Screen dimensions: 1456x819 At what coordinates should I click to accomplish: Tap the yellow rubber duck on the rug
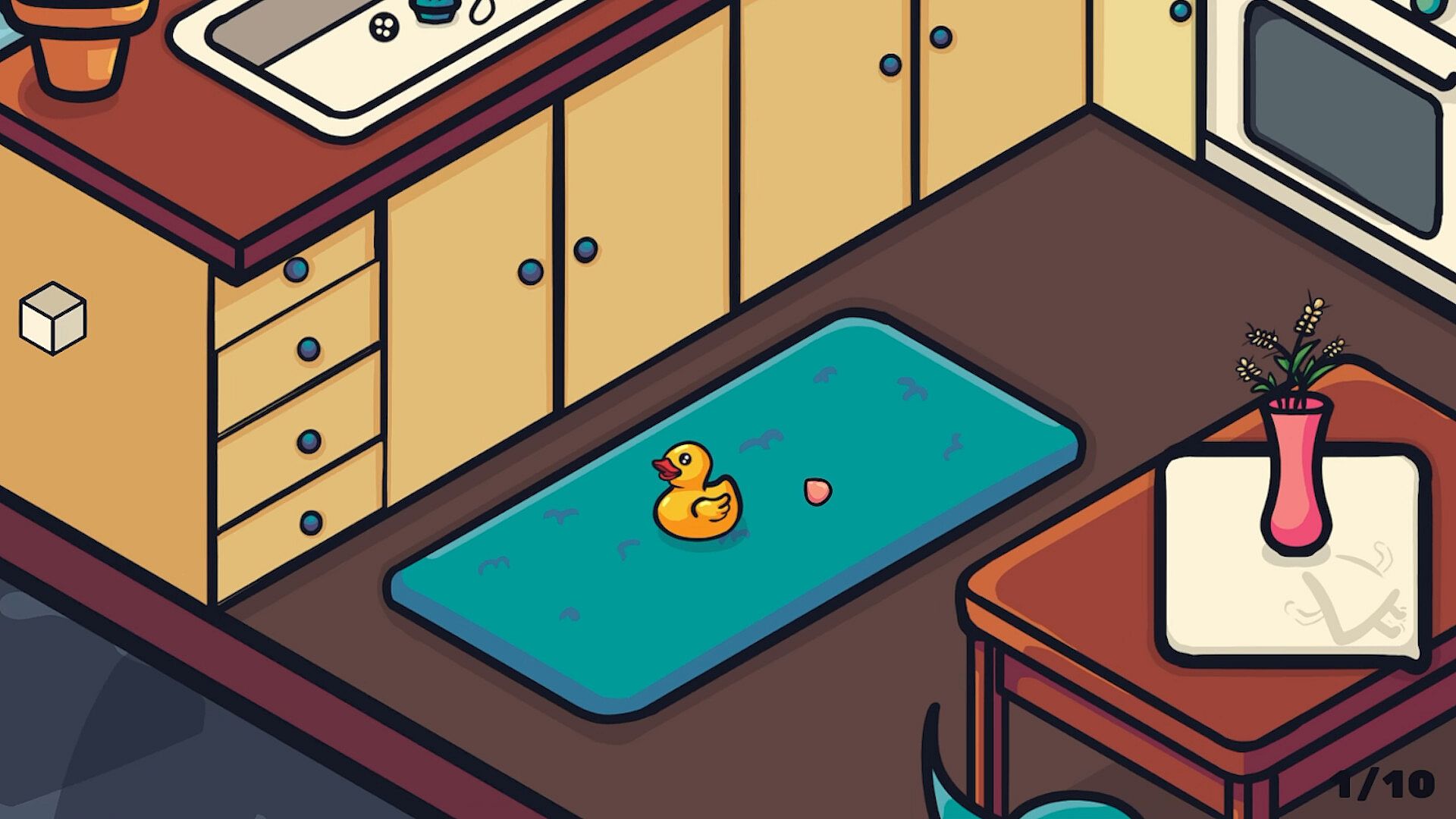(x=695, y=494)
